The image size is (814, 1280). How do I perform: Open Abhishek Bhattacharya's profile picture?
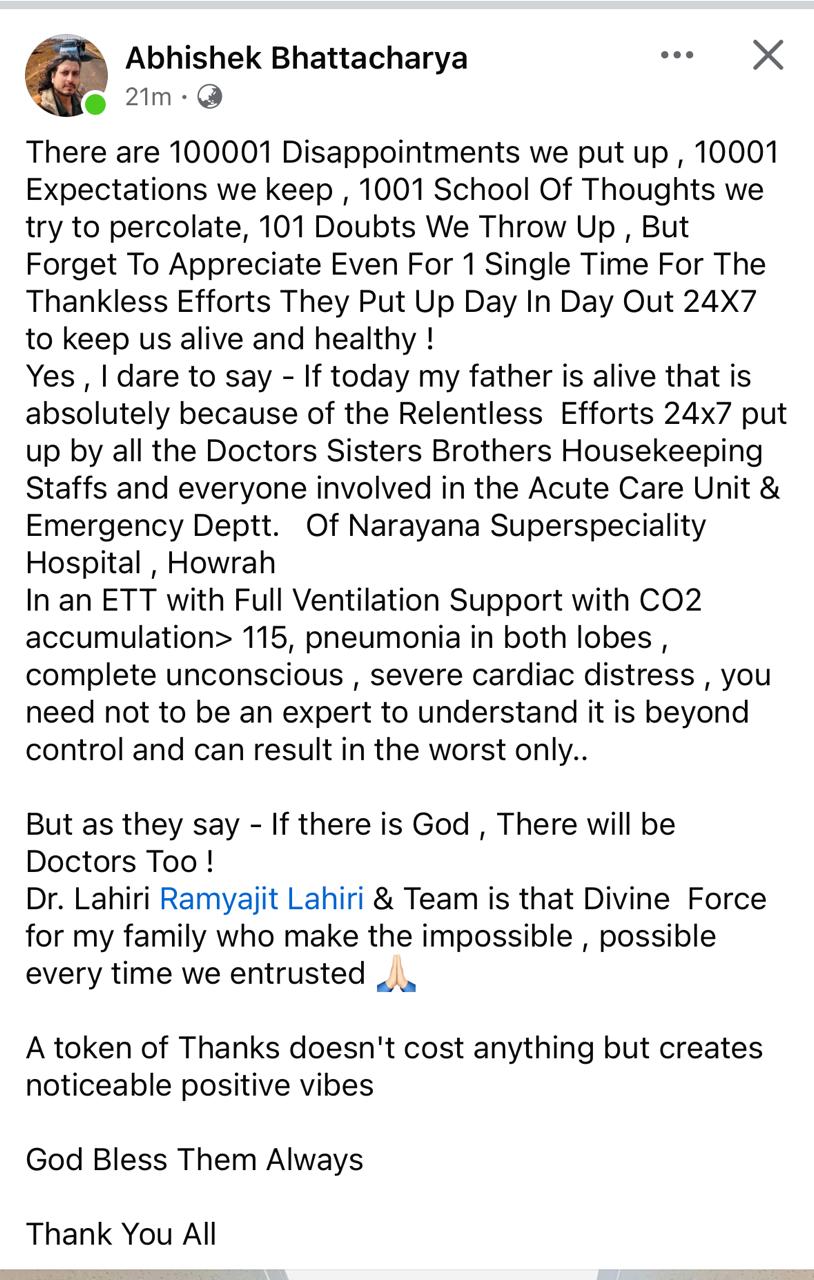click(66, 75)
